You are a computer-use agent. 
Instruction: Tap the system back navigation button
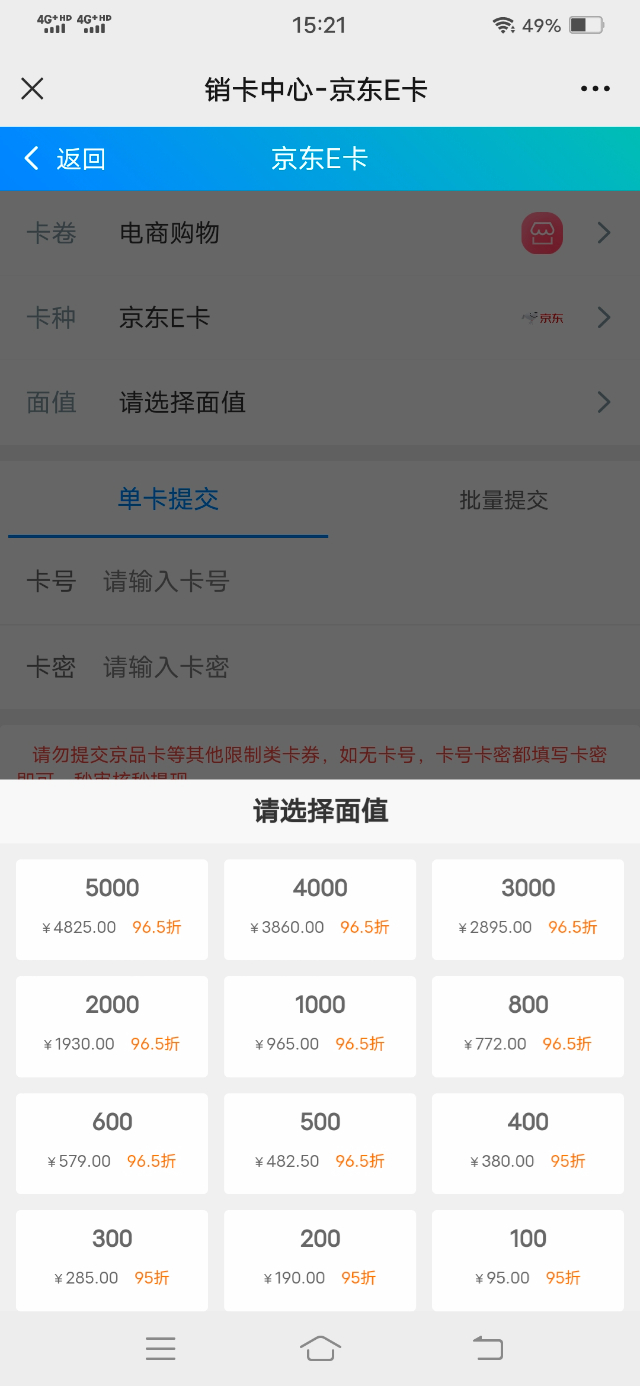[488, 1348]
